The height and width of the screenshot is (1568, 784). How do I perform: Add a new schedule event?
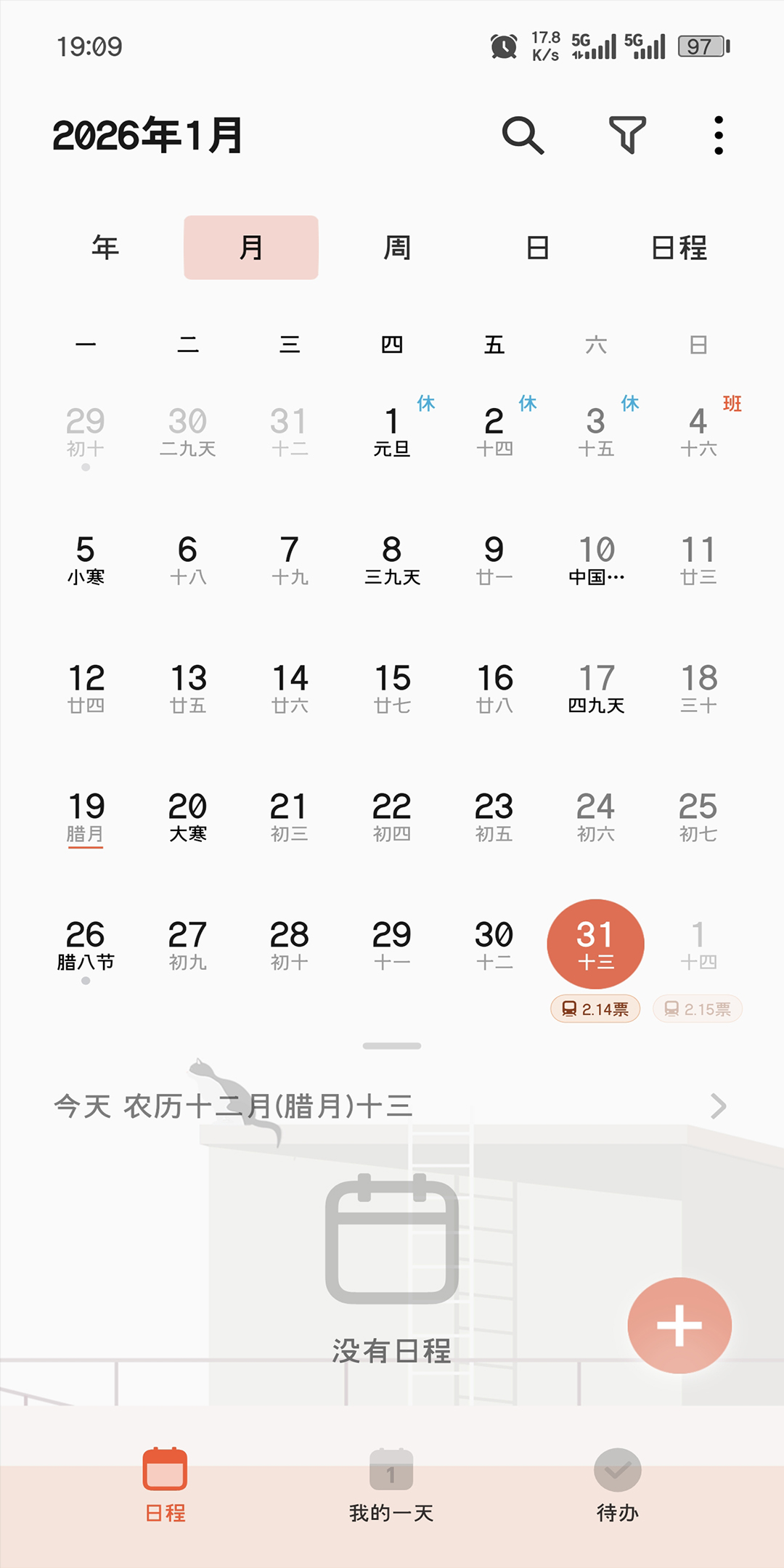tap(679, 1326)
